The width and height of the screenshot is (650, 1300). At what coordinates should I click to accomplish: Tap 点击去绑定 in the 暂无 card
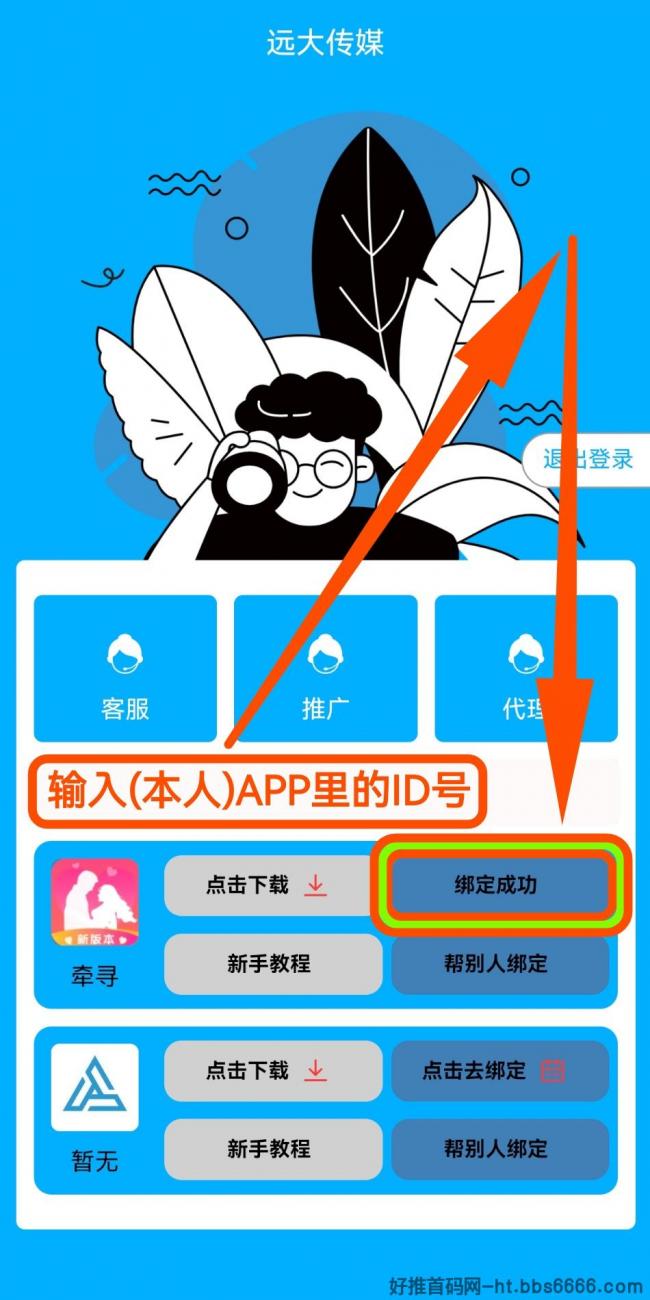(x=500, y=1071)
